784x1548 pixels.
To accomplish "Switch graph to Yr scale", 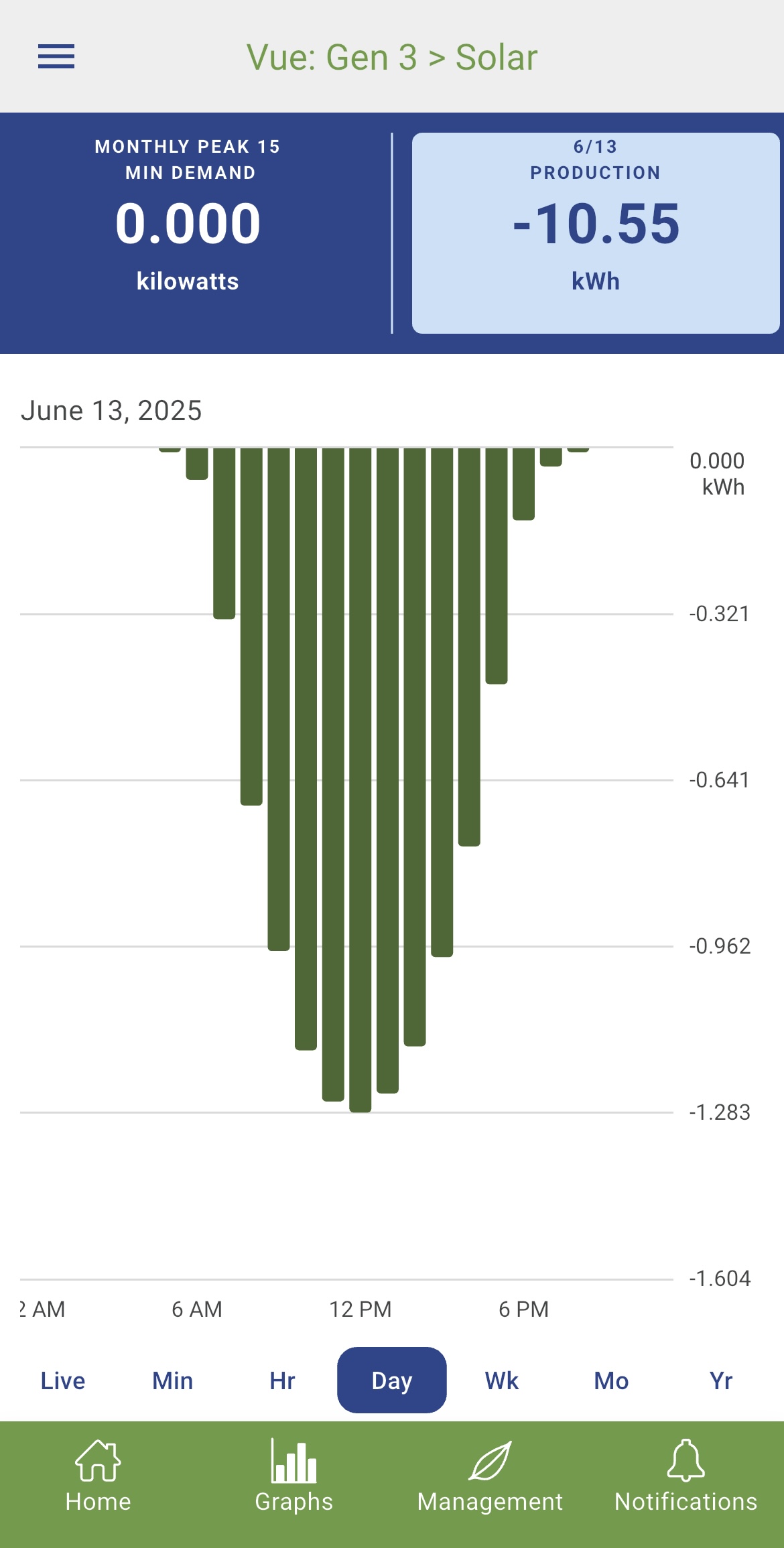I will coord(721,1380).
